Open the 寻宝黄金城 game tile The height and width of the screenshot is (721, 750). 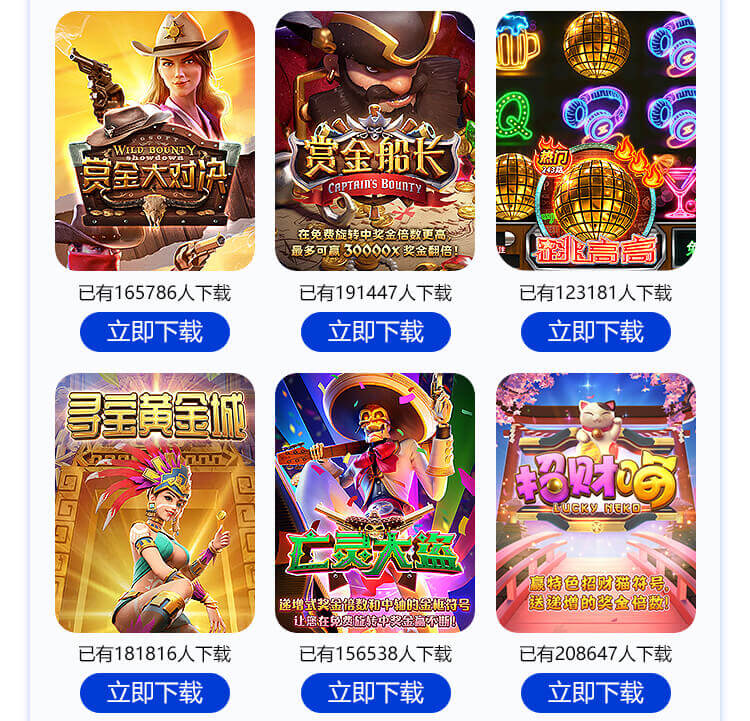click(155, 503)
